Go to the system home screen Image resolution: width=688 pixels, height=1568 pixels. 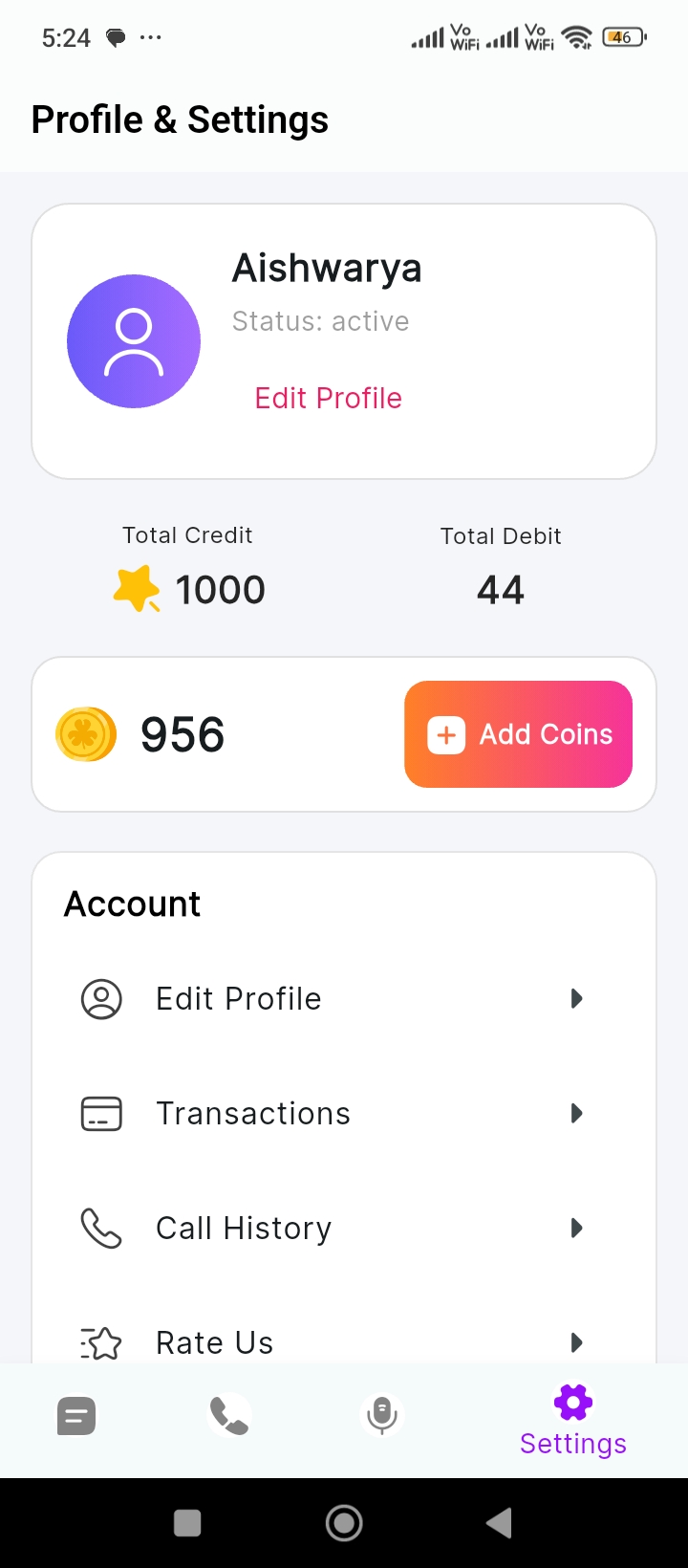(344, 1523)
